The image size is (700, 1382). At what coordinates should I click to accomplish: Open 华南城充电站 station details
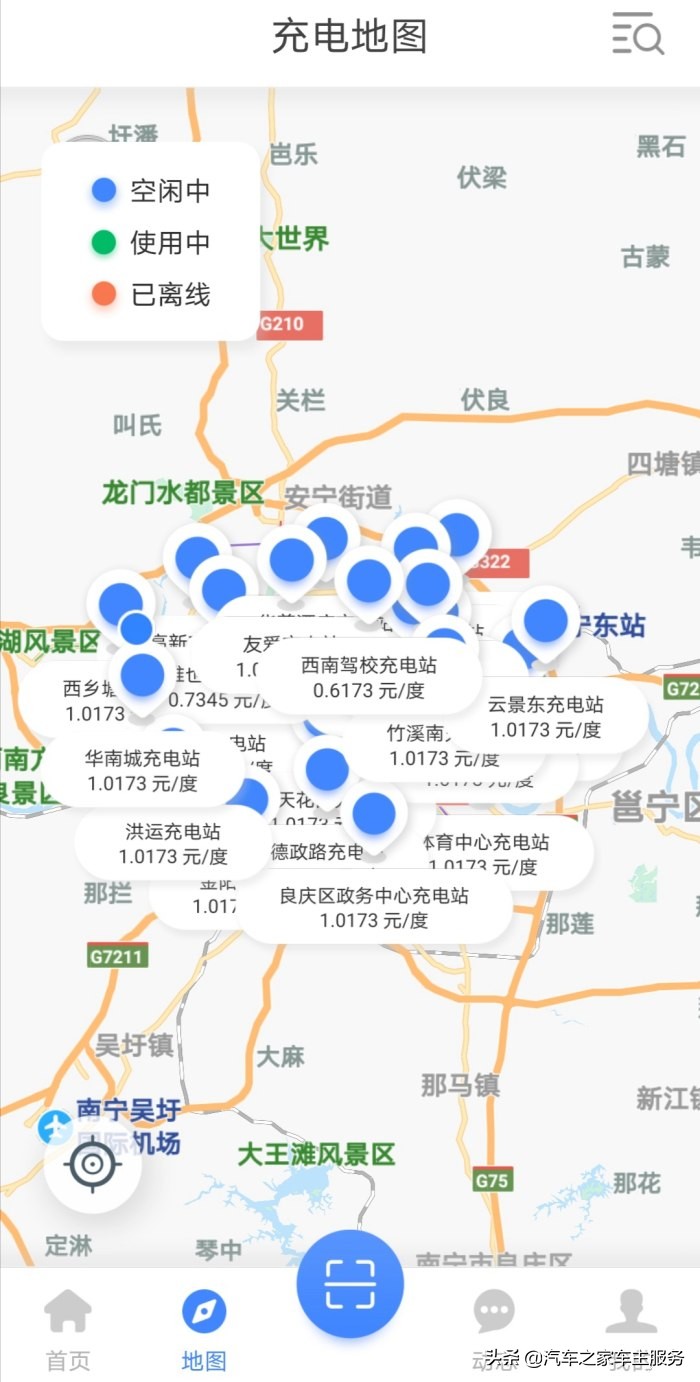(x=142, y=770)
